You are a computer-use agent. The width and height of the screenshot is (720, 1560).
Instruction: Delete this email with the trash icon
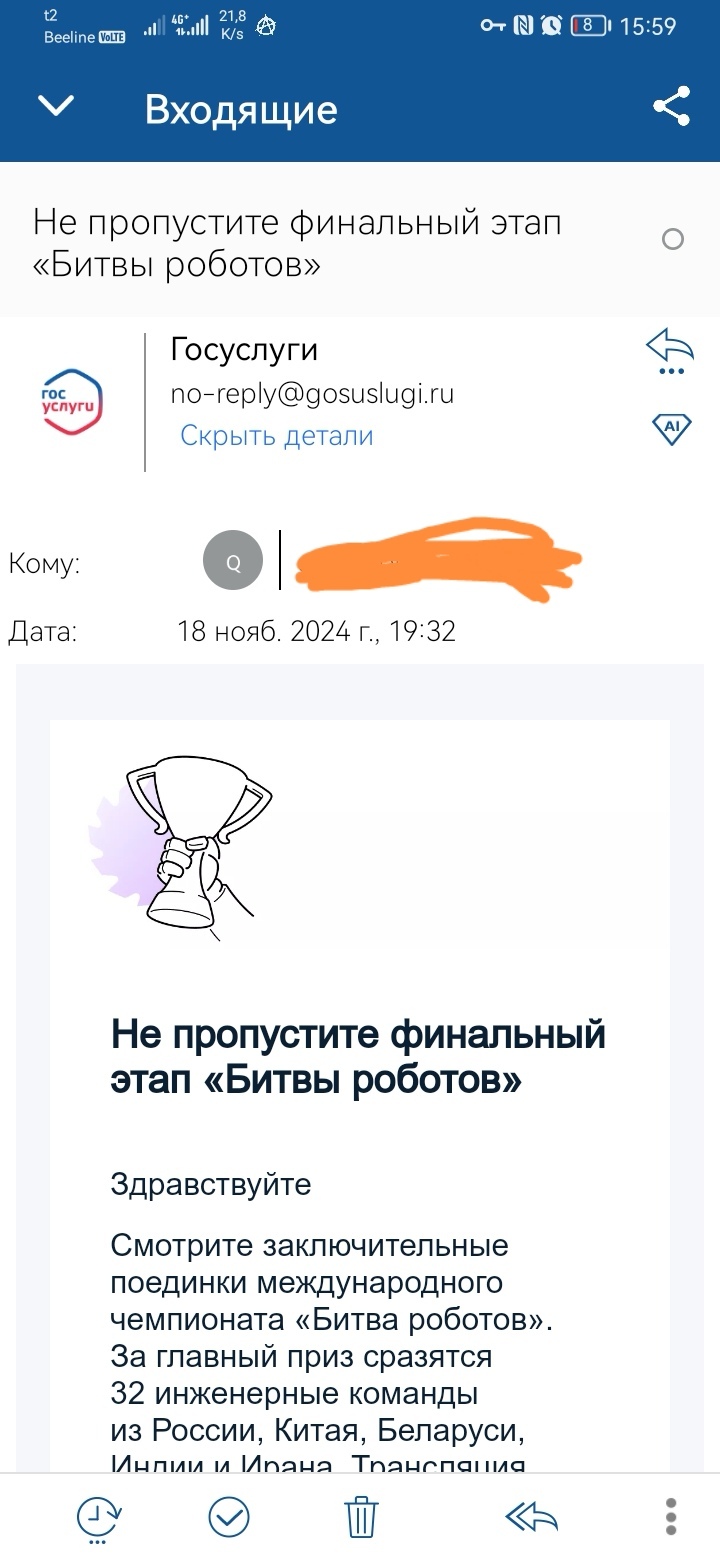361,1517
